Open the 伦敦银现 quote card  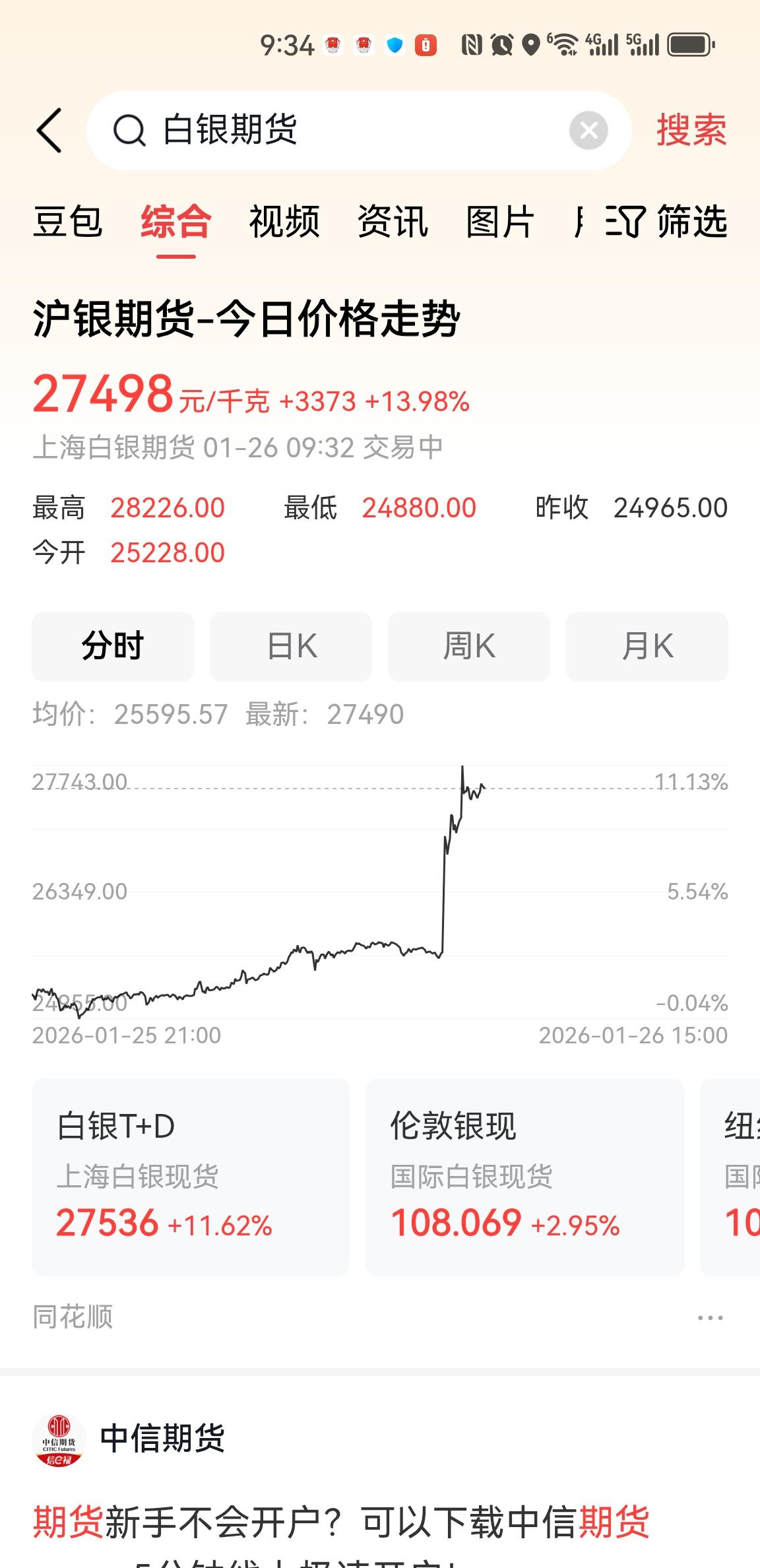(524, 1177)
